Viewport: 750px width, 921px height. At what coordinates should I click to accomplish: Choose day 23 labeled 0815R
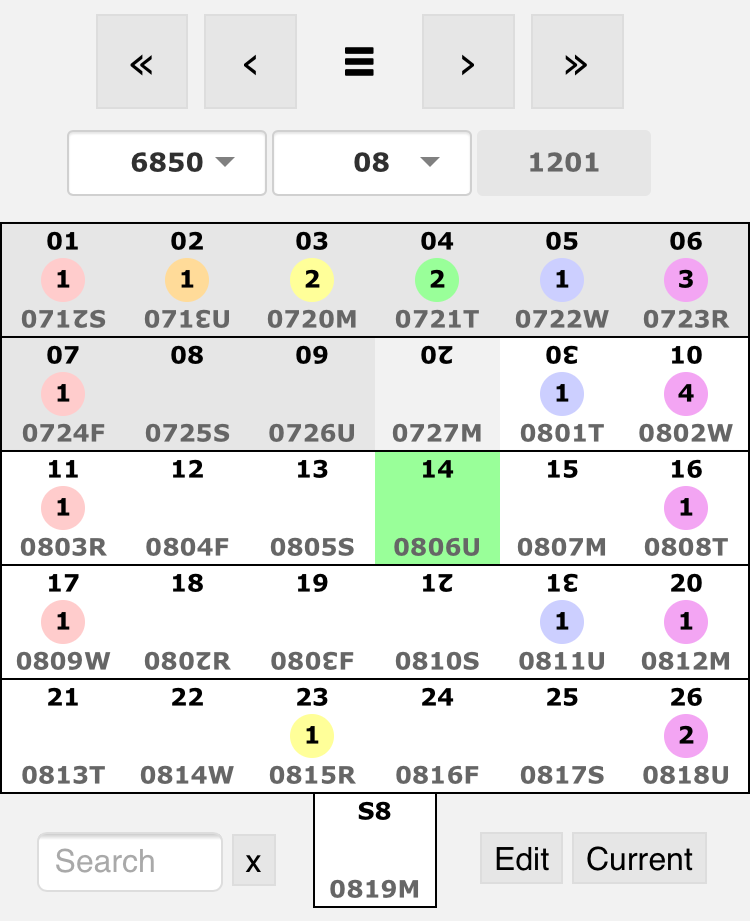pos(312,735)
